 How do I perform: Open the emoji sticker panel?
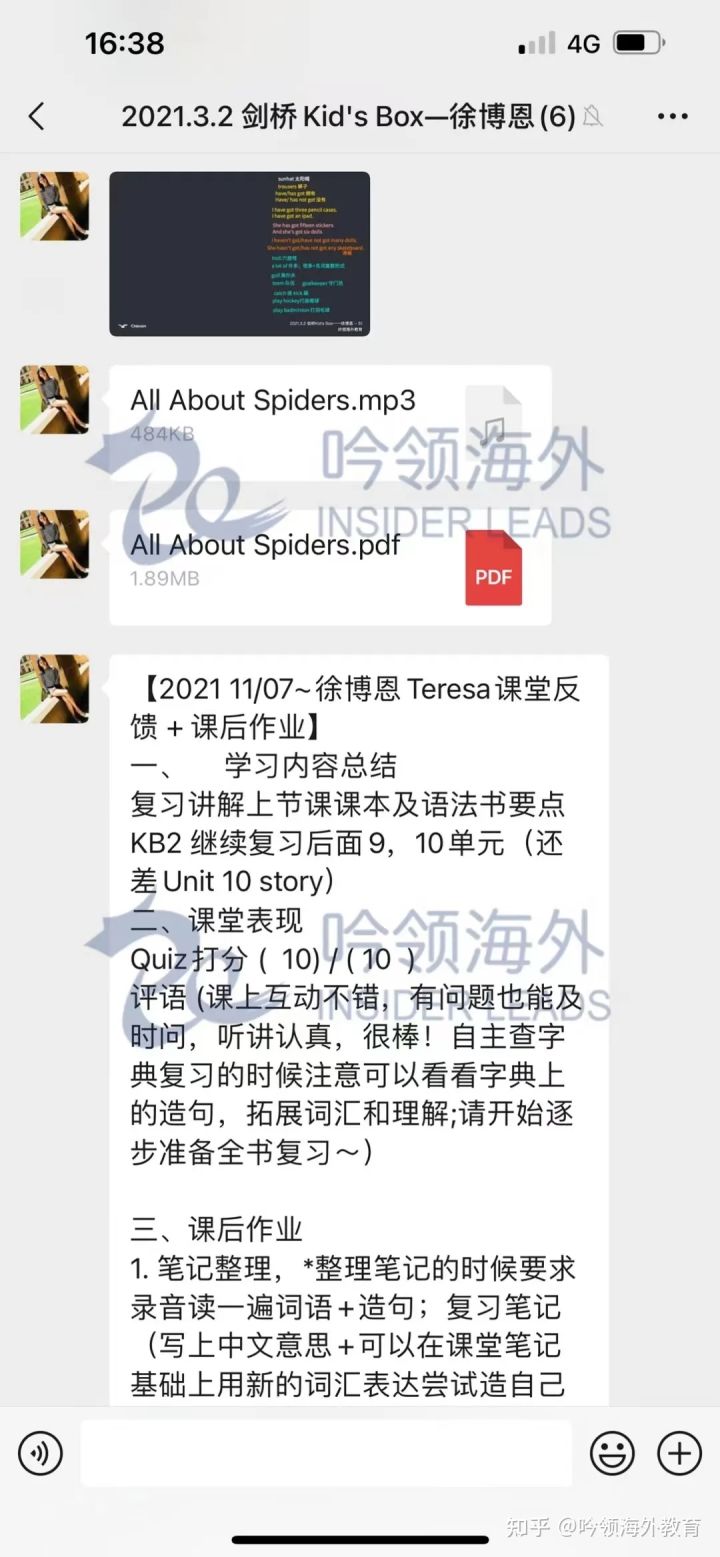[x=612, y=1453]
